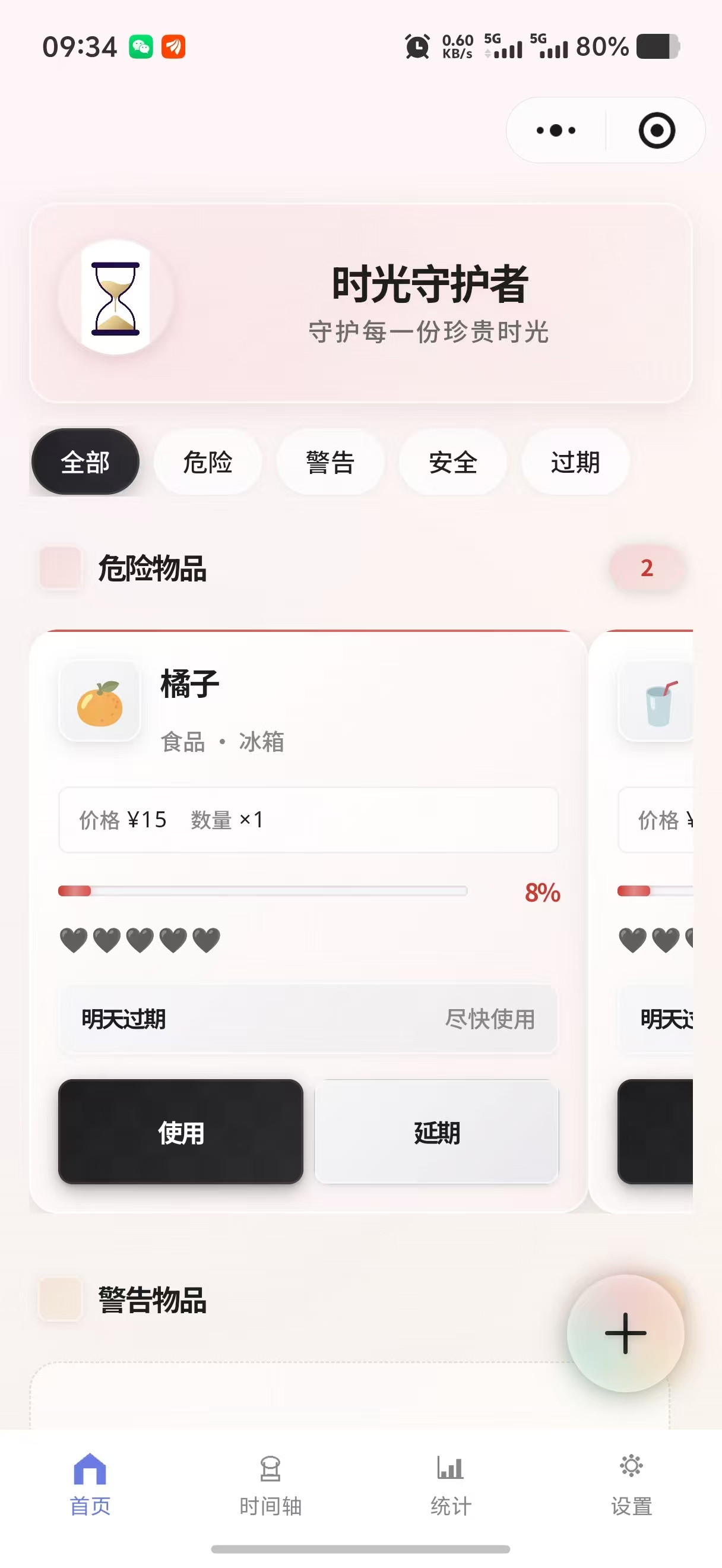This screenshot has height=1568, width=722.
Task: Open the WeChat mini-program options menu (three dots)
Action: point(554,130)
